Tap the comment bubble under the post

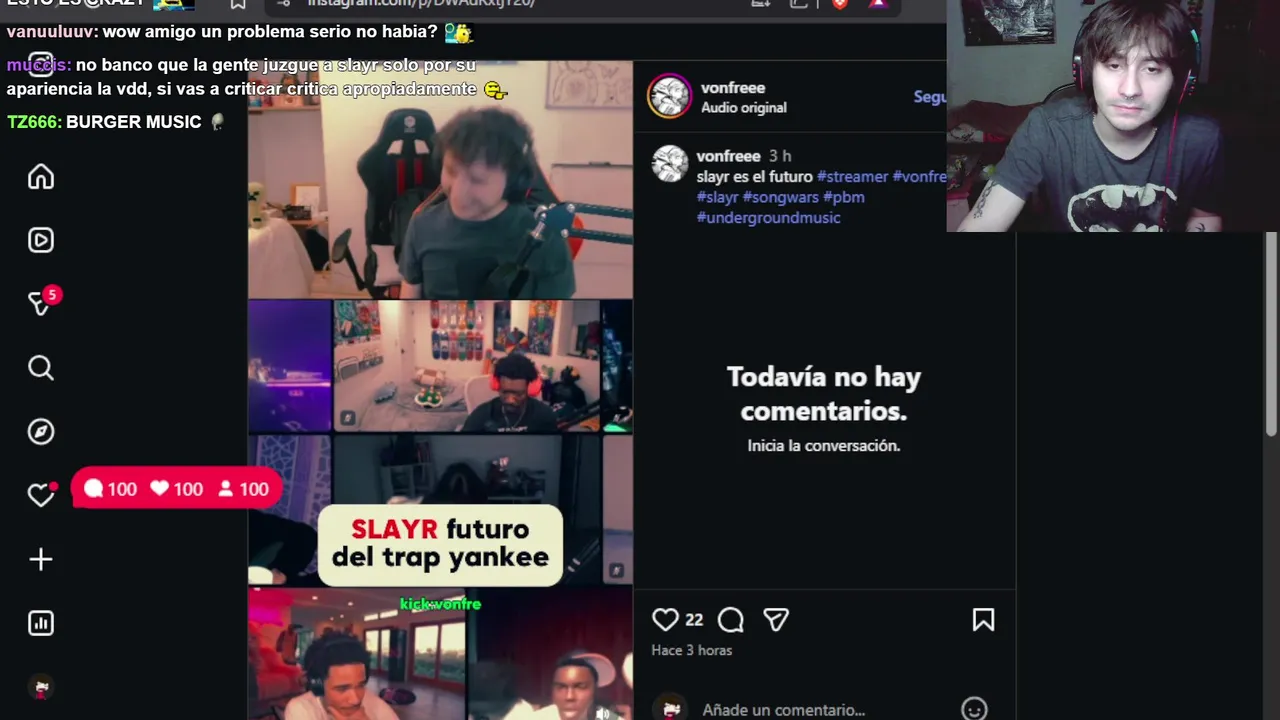click(x=731, y=620)
